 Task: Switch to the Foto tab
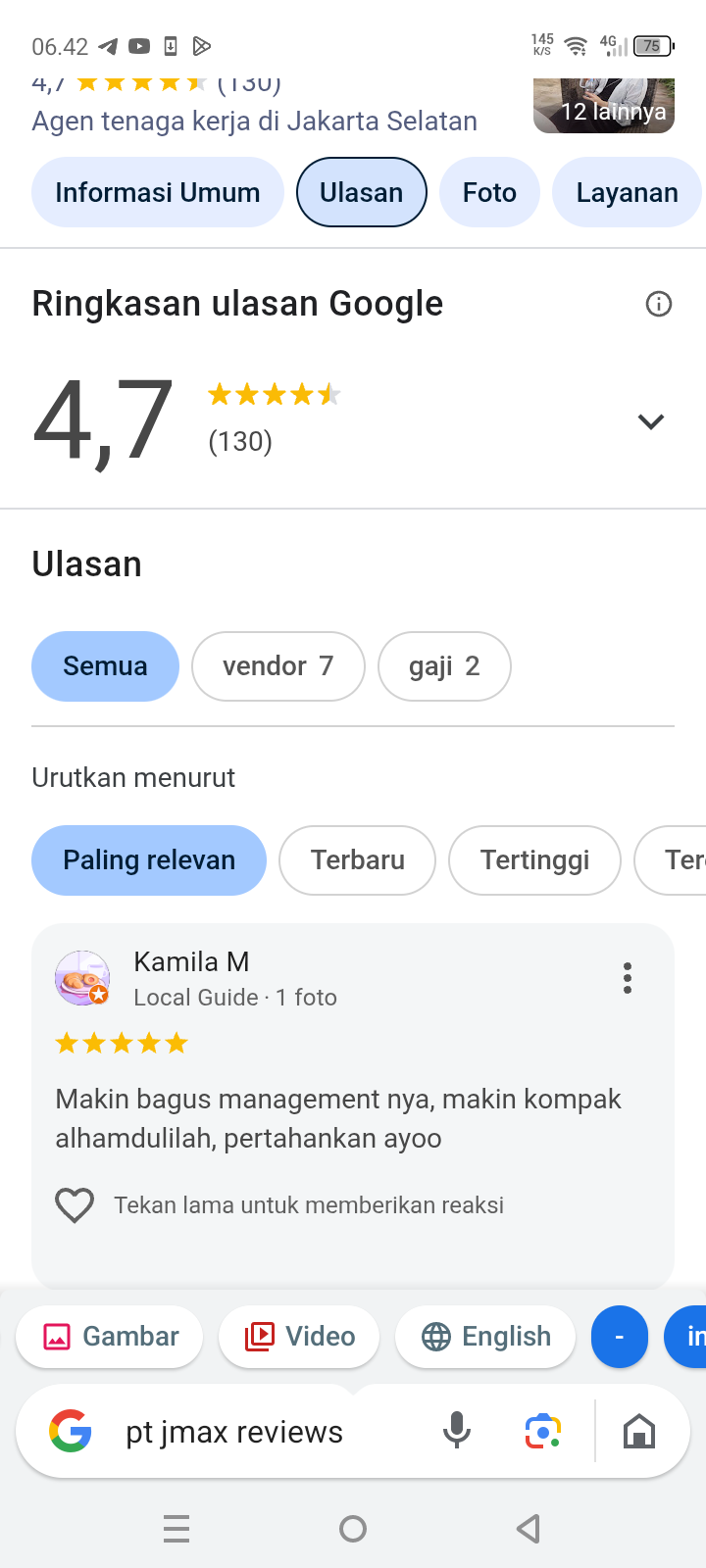[489, 192]
